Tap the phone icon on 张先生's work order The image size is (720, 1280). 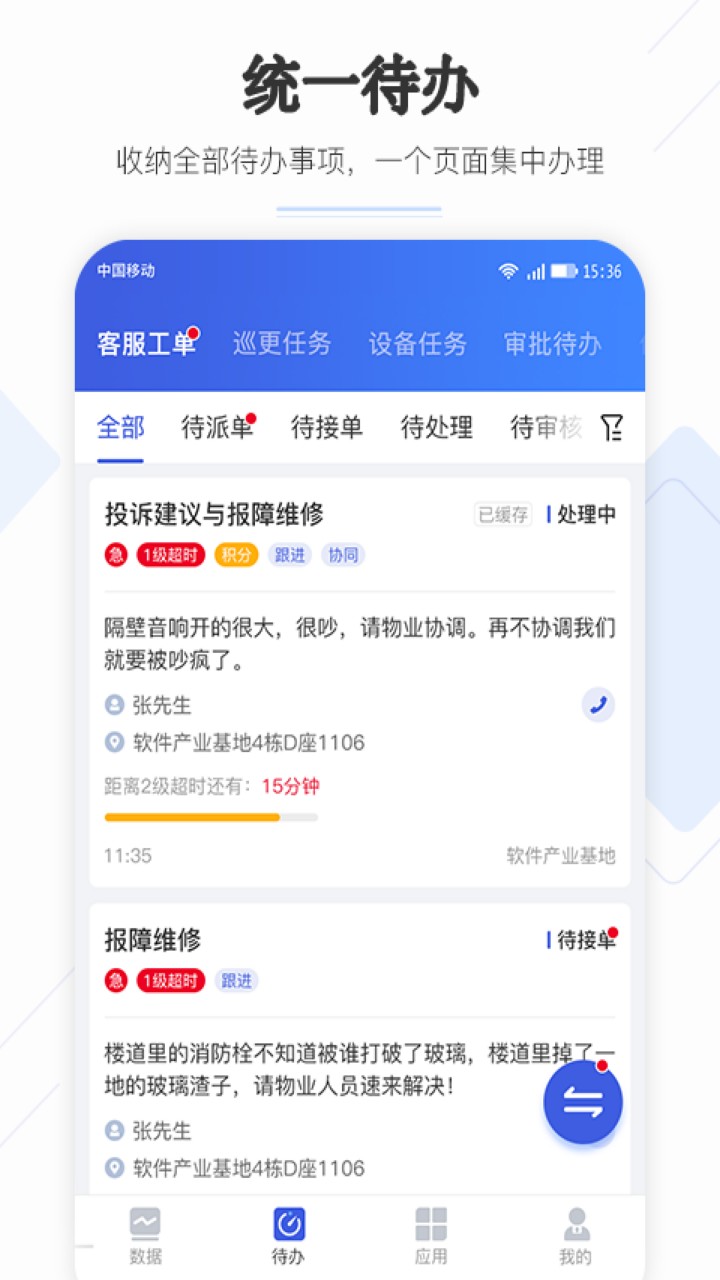pos(597,705)
